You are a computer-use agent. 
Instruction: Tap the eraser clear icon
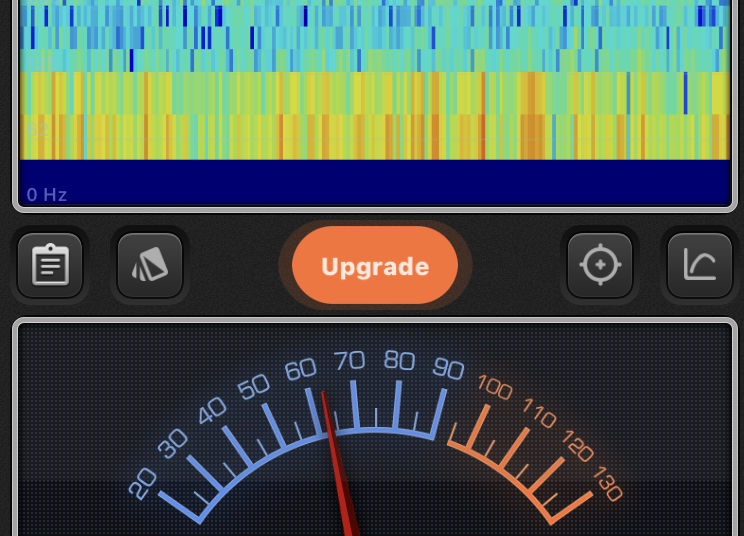click(150, 266)
